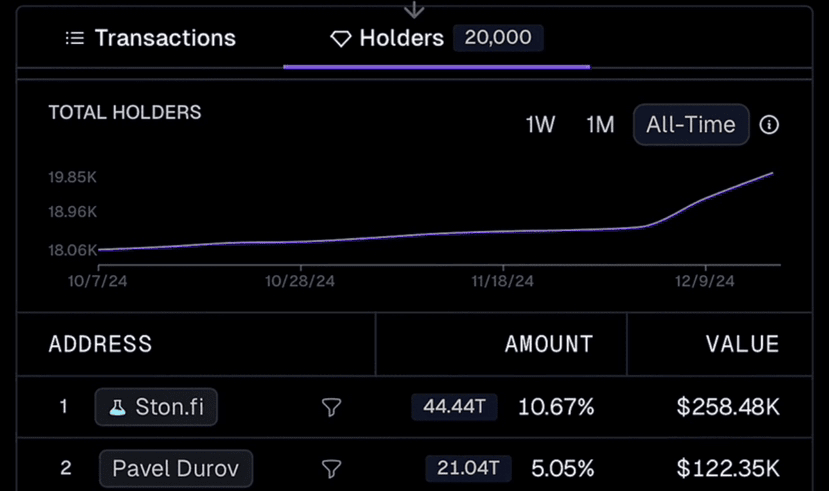The image size is (829, 491).
Task: Select All-Time chart range
Action: pyautogui.click(x=691, y=125)
